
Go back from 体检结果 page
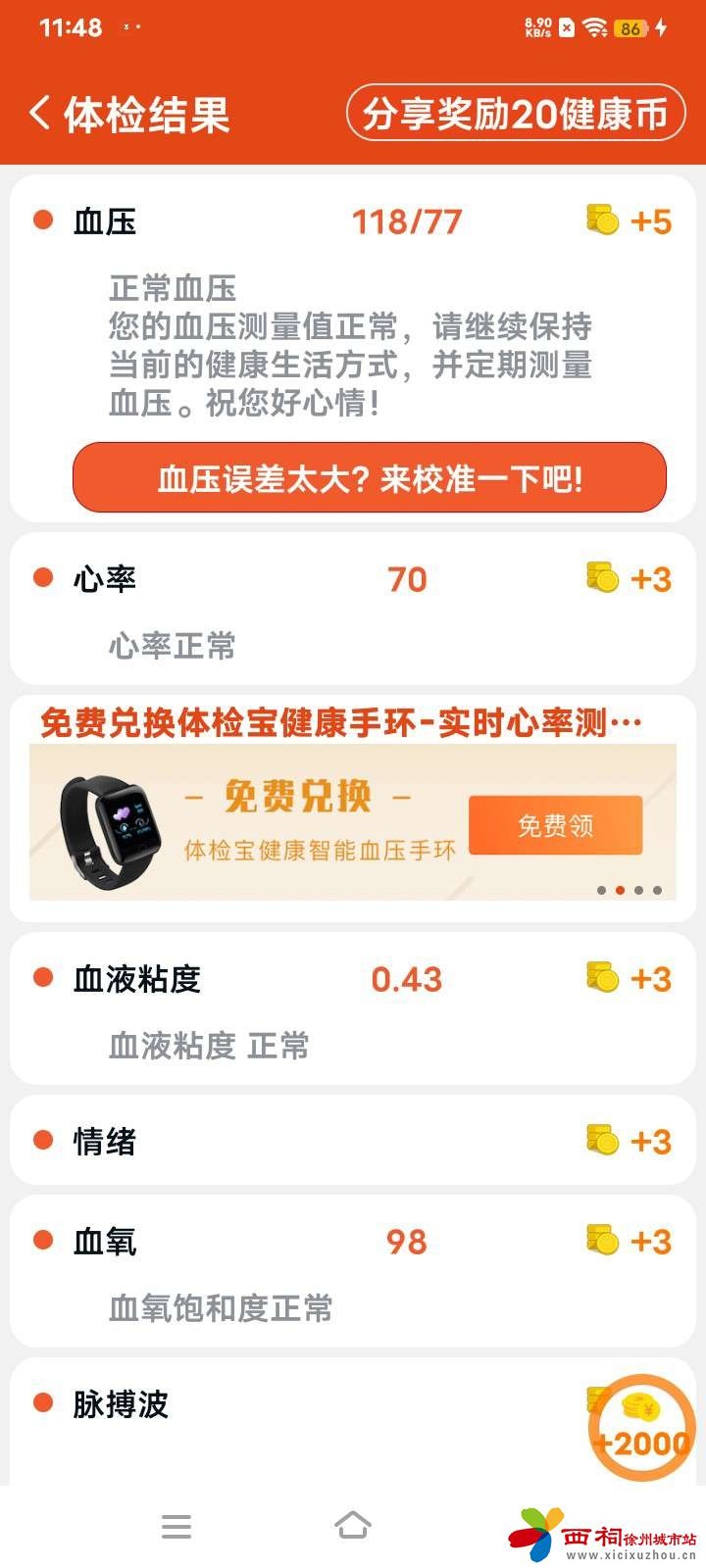(41, 114)
